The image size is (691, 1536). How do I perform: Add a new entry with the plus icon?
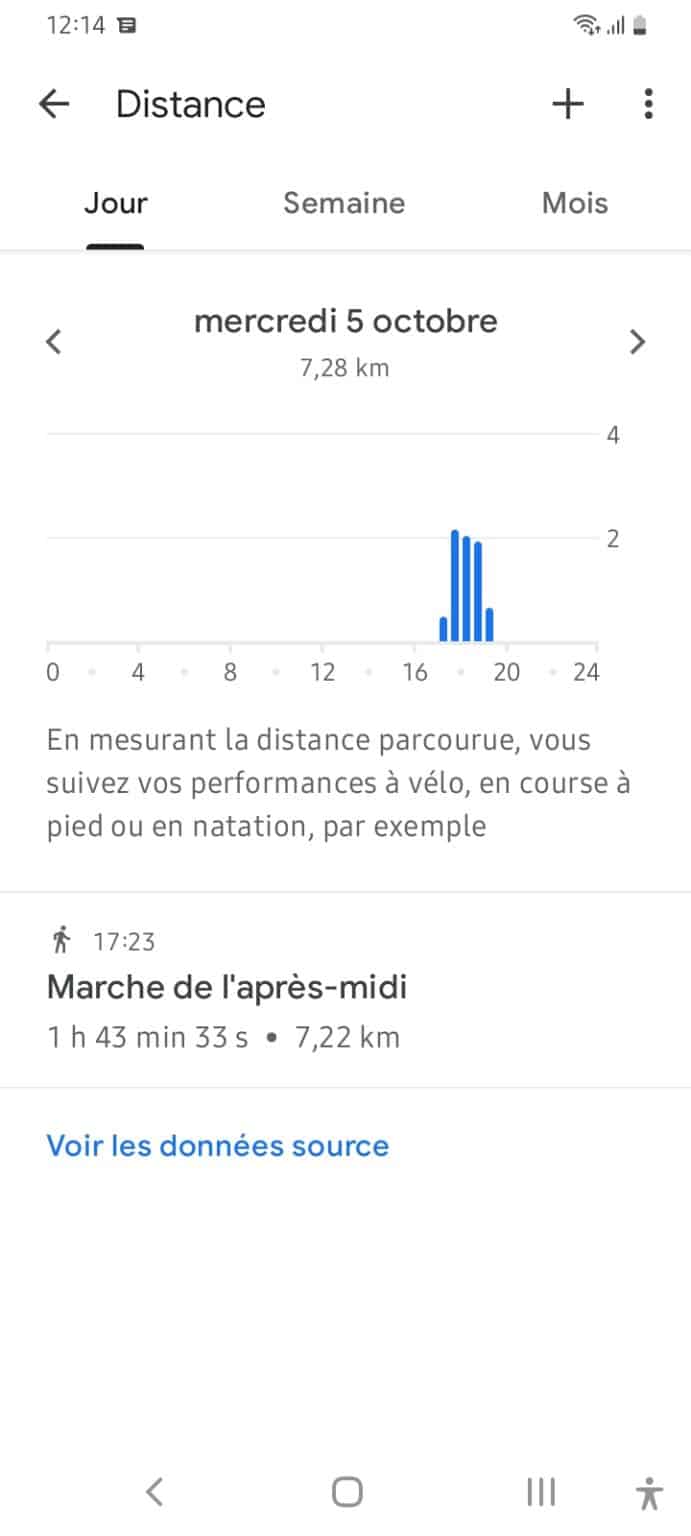[568, 104]
